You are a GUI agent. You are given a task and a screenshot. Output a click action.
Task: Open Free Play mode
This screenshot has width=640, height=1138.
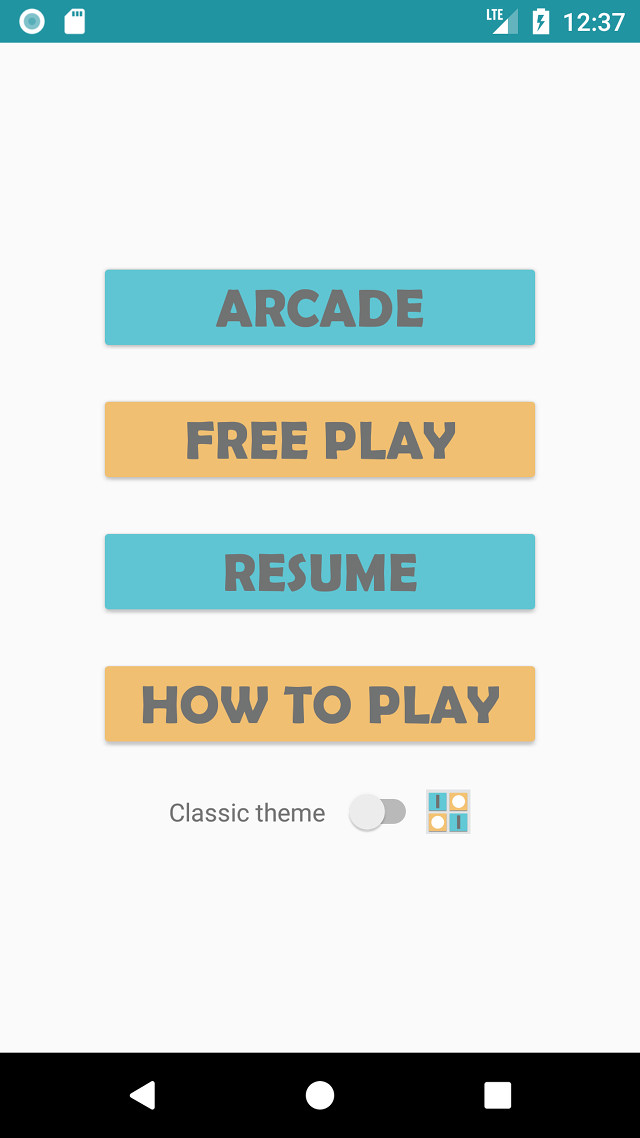(320, 439)
